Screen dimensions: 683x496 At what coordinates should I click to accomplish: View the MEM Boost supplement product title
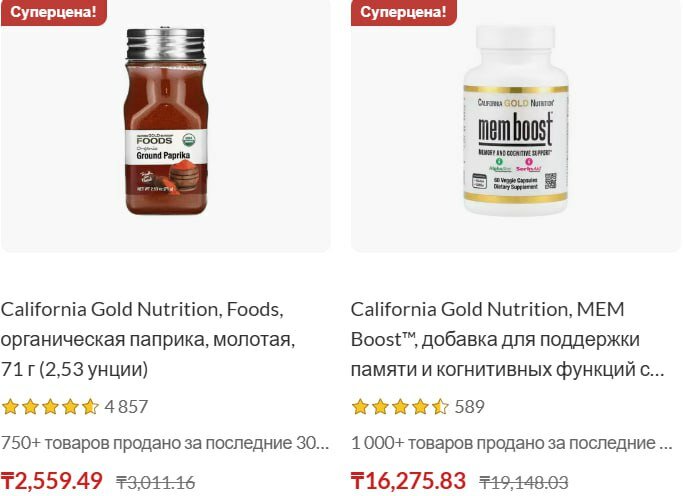pos(510,339)
